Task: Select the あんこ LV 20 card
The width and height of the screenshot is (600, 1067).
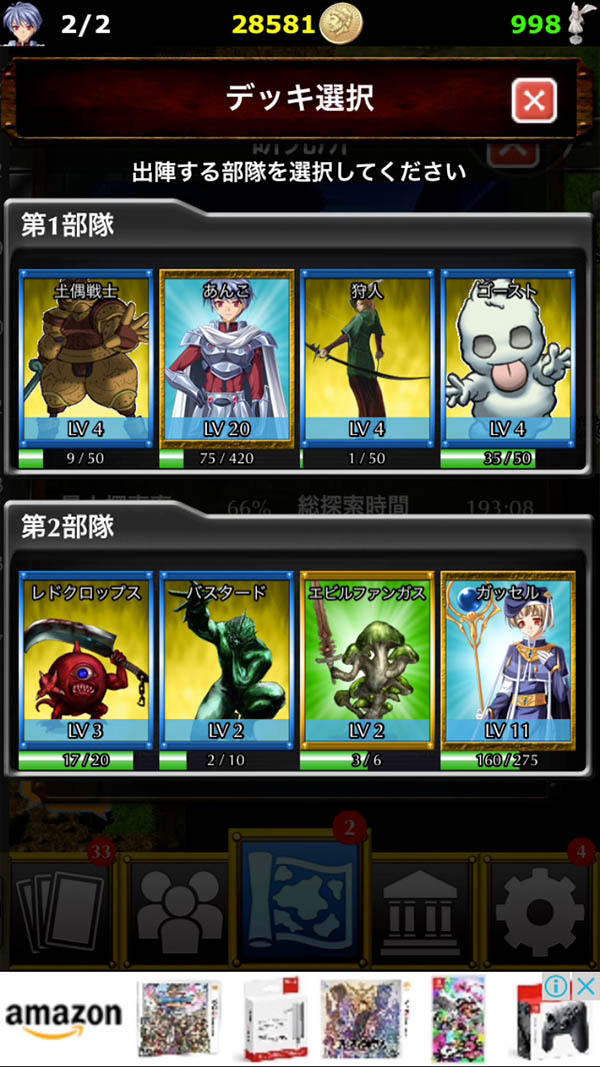Action: (x=226, y=360)
